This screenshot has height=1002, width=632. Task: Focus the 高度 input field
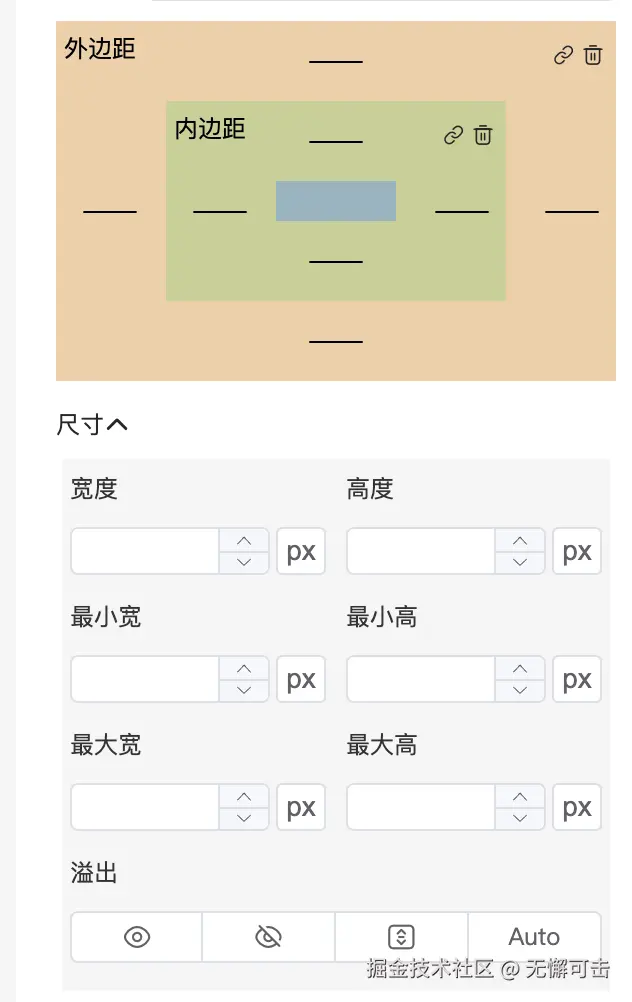(421, 551)
